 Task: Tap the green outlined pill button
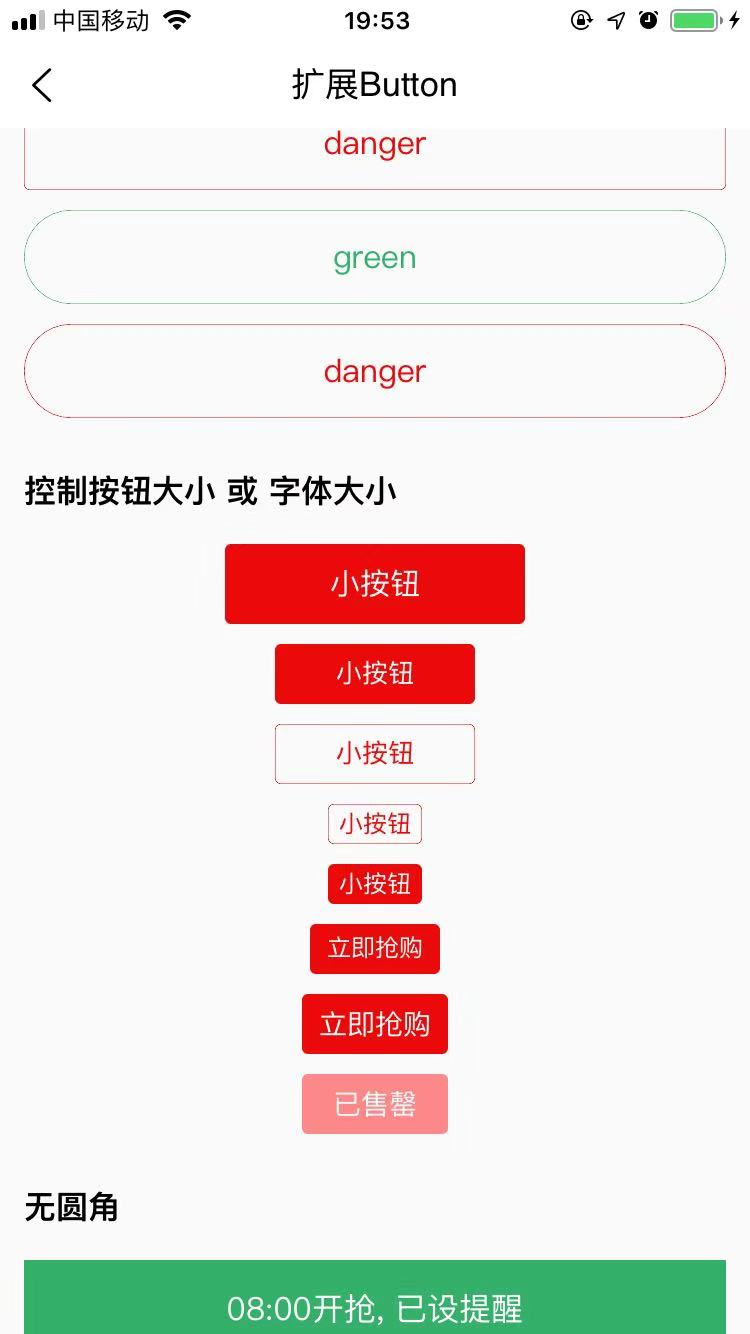(x=375, y=257)
